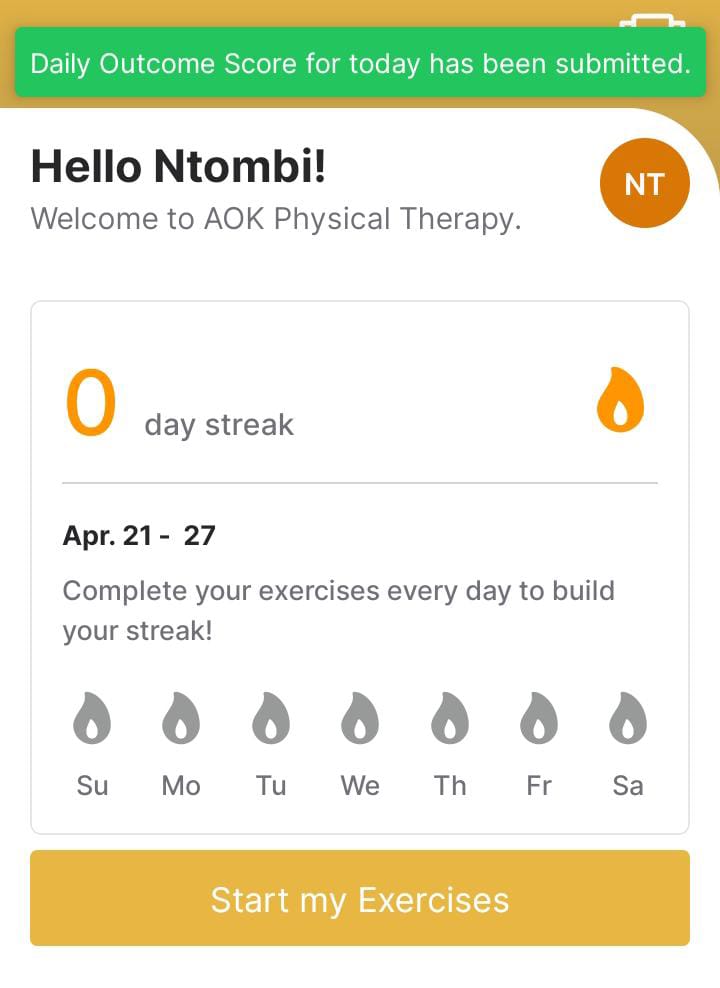Tap the Su day label

91,785
